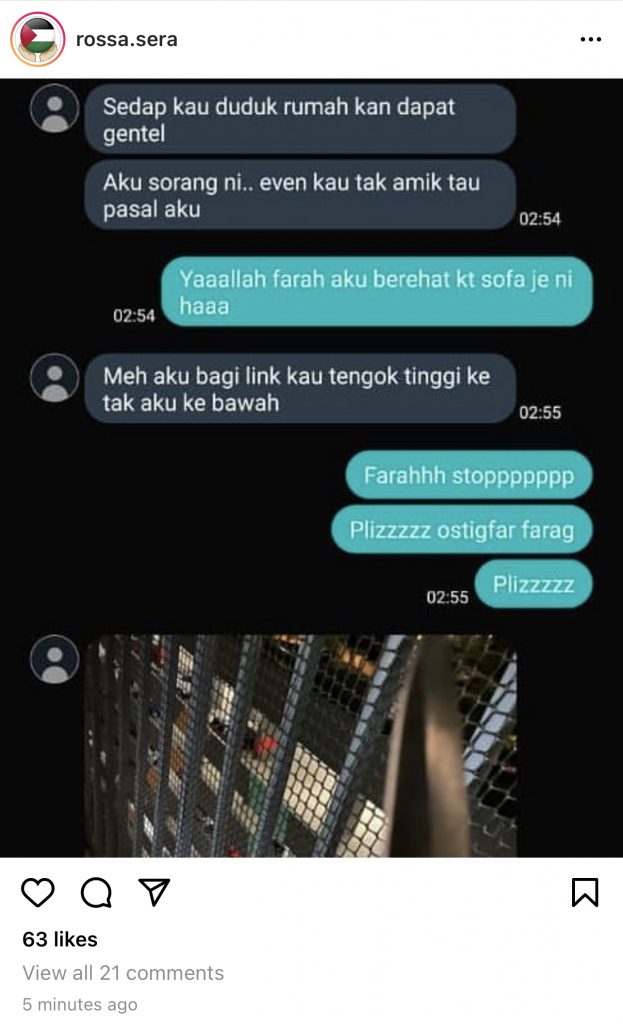This screenshot has height=1024, width=623.
Task: Bookmark this post
Action: [585, 892]
